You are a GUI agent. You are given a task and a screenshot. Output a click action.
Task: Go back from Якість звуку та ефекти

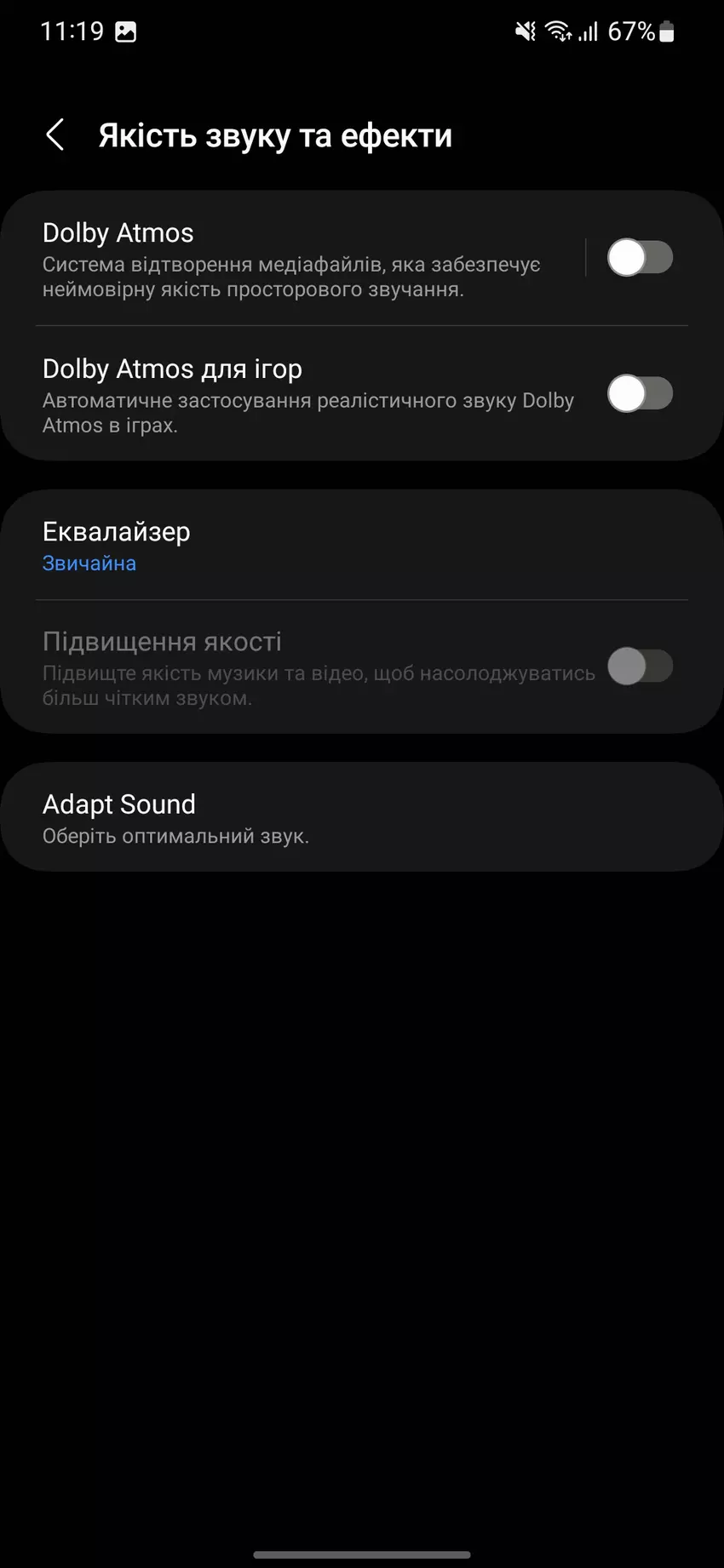click(55, 135)
